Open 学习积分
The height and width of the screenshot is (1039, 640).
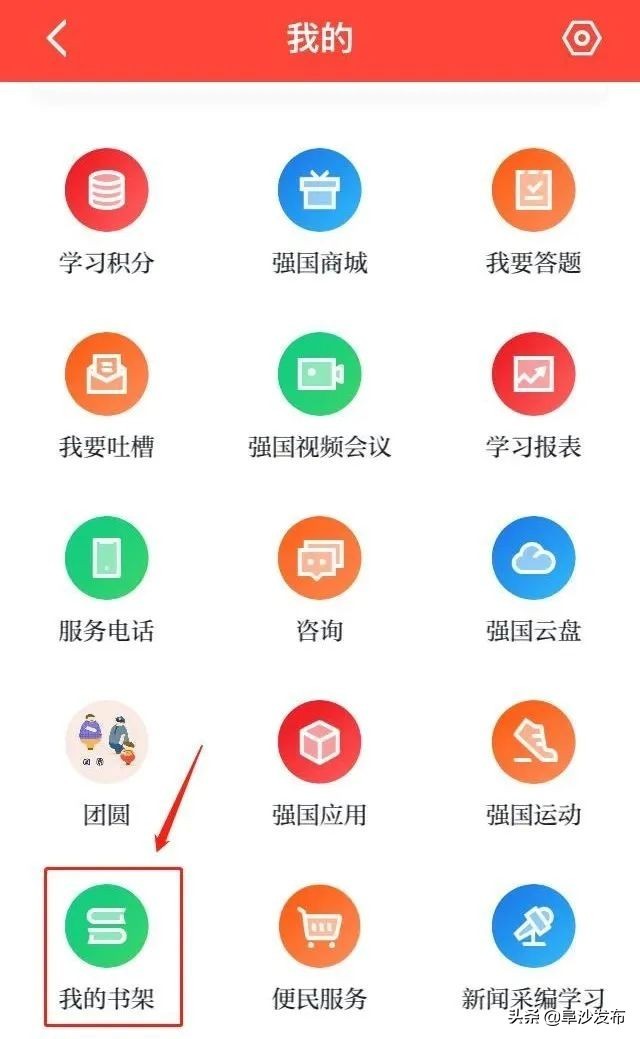106,191
